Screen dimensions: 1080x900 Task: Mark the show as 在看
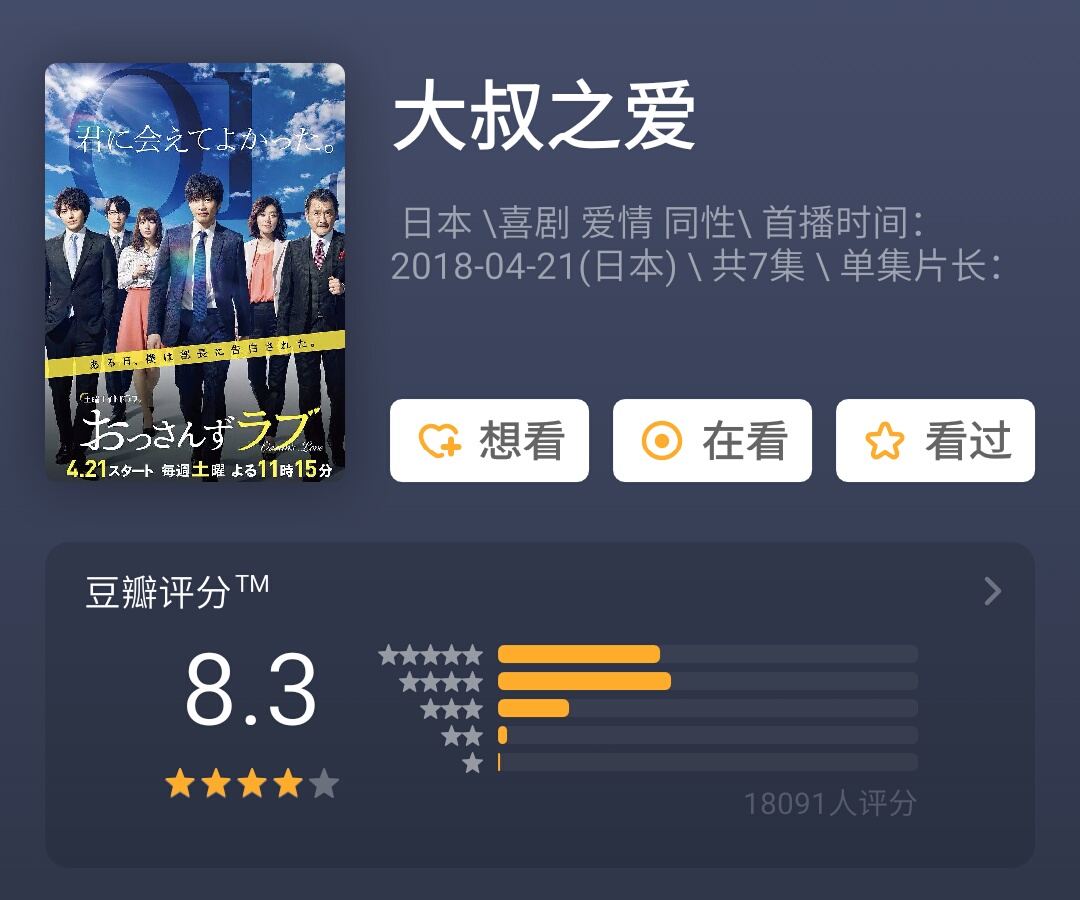coord(712,441)
